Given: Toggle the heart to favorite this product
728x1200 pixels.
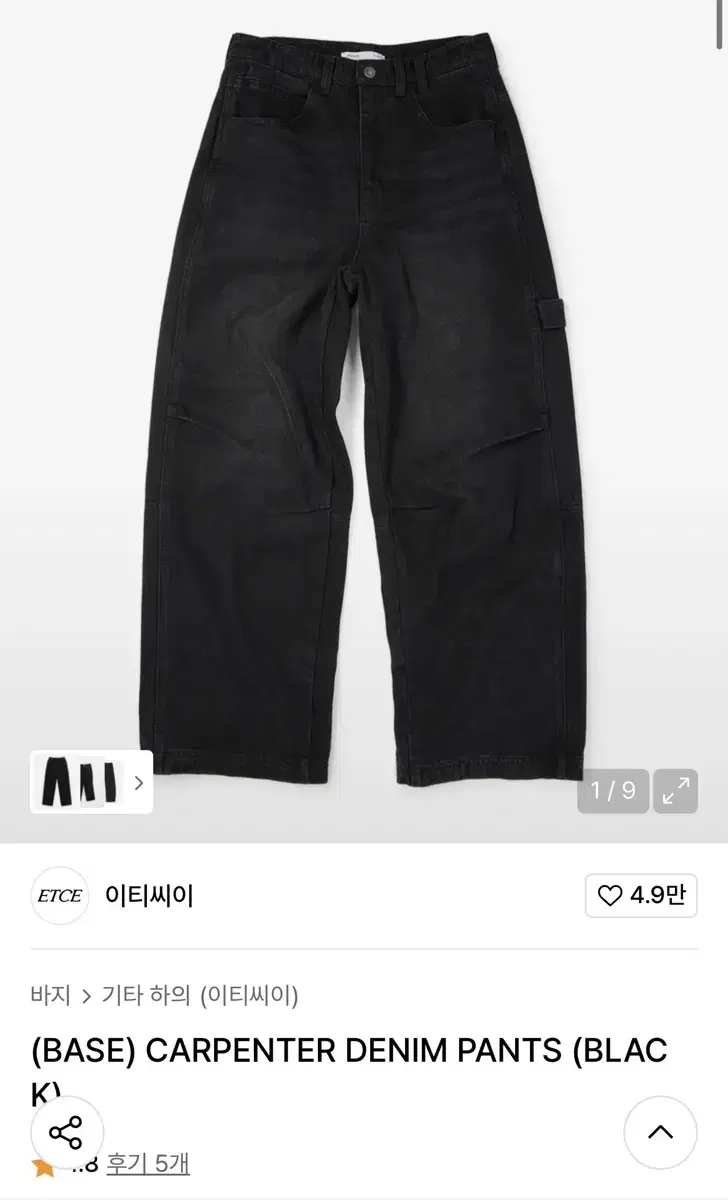Looking at the screenshot, I should [610, 897].
